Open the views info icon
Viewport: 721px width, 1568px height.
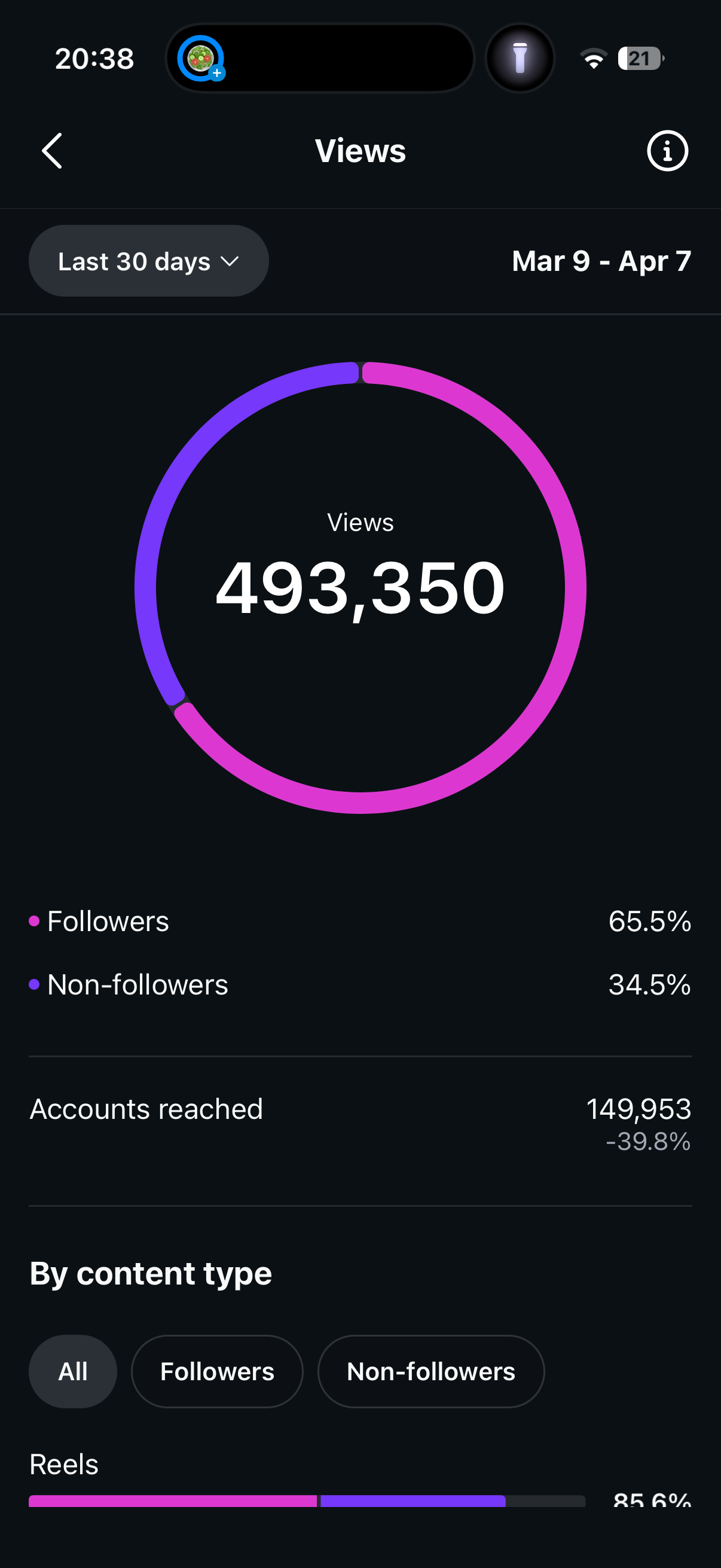coord(667,150)
